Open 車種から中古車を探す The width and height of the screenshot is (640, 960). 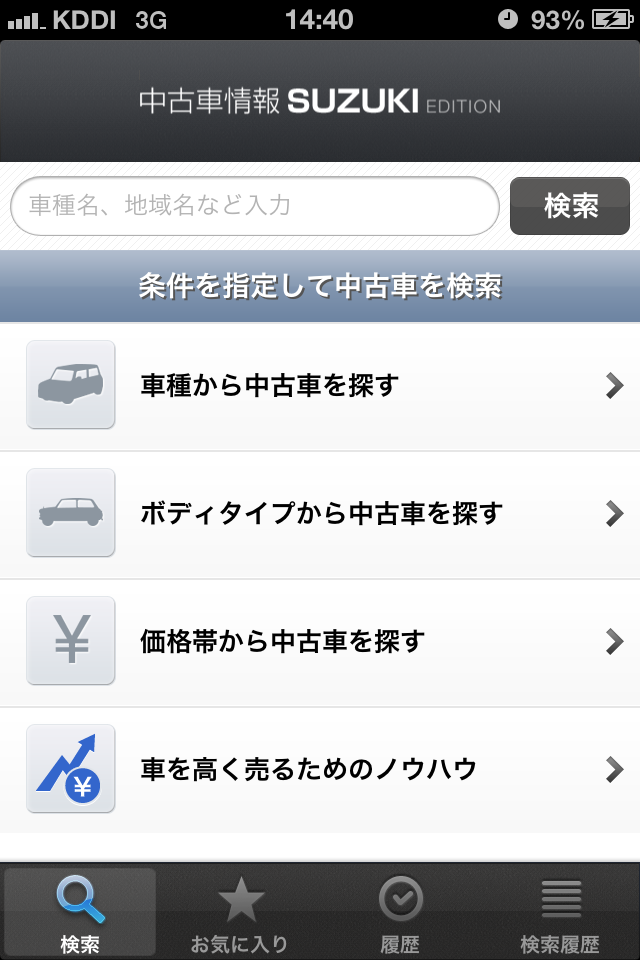click(x=320, y=386)
